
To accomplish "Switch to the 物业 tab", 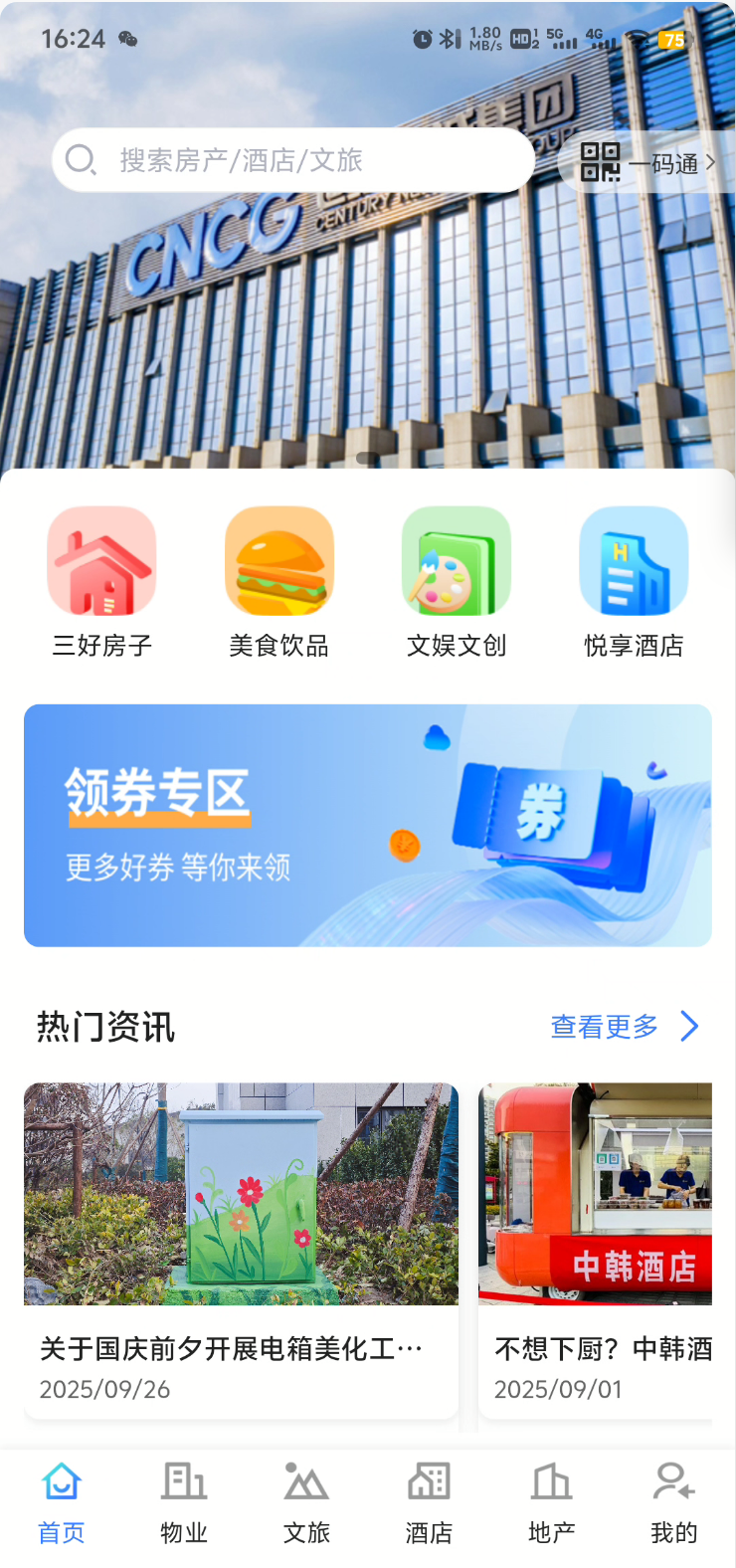I will (184, 1502).
